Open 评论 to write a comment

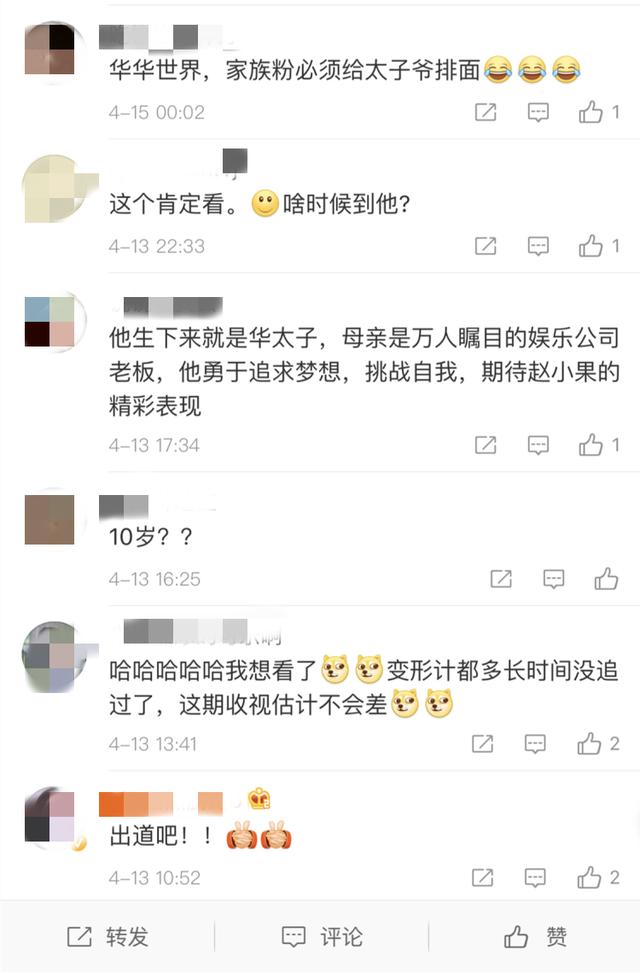pos(321,937)
